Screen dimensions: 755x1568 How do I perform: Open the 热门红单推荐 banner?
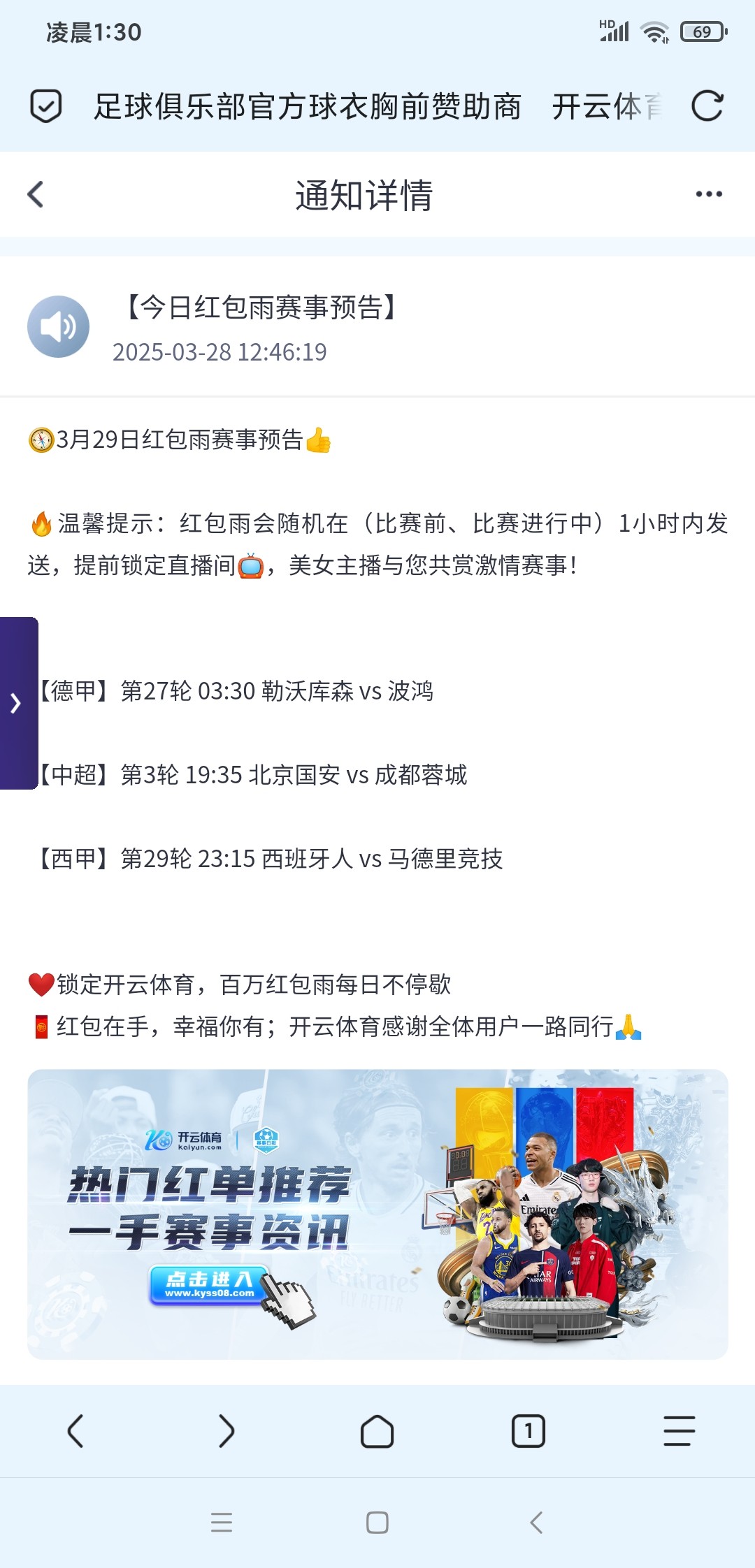pyautogui.click(x=377, y=1214)
